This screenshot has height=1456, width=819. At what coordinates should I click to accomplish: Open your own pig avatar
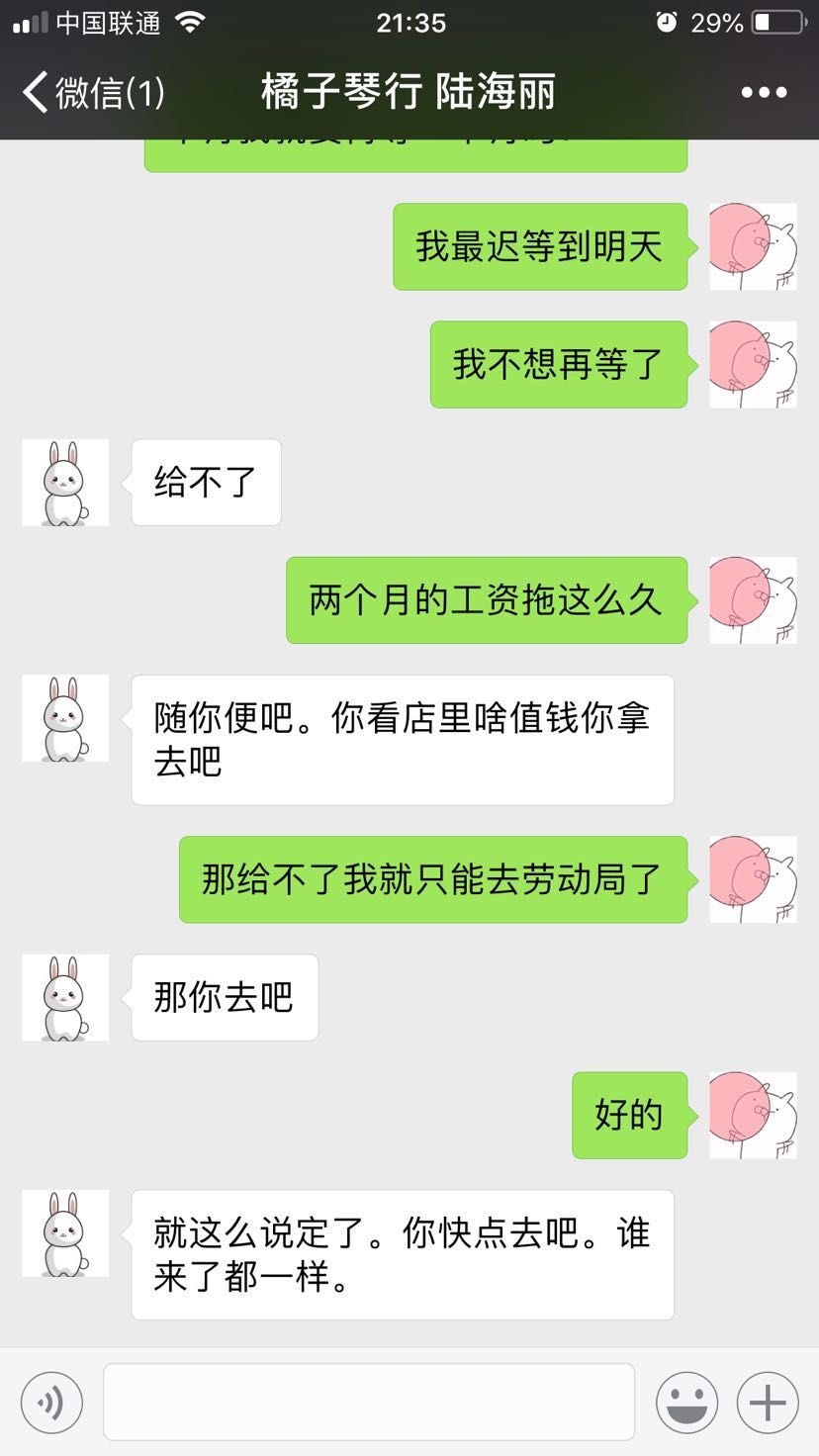click(753, 247)
